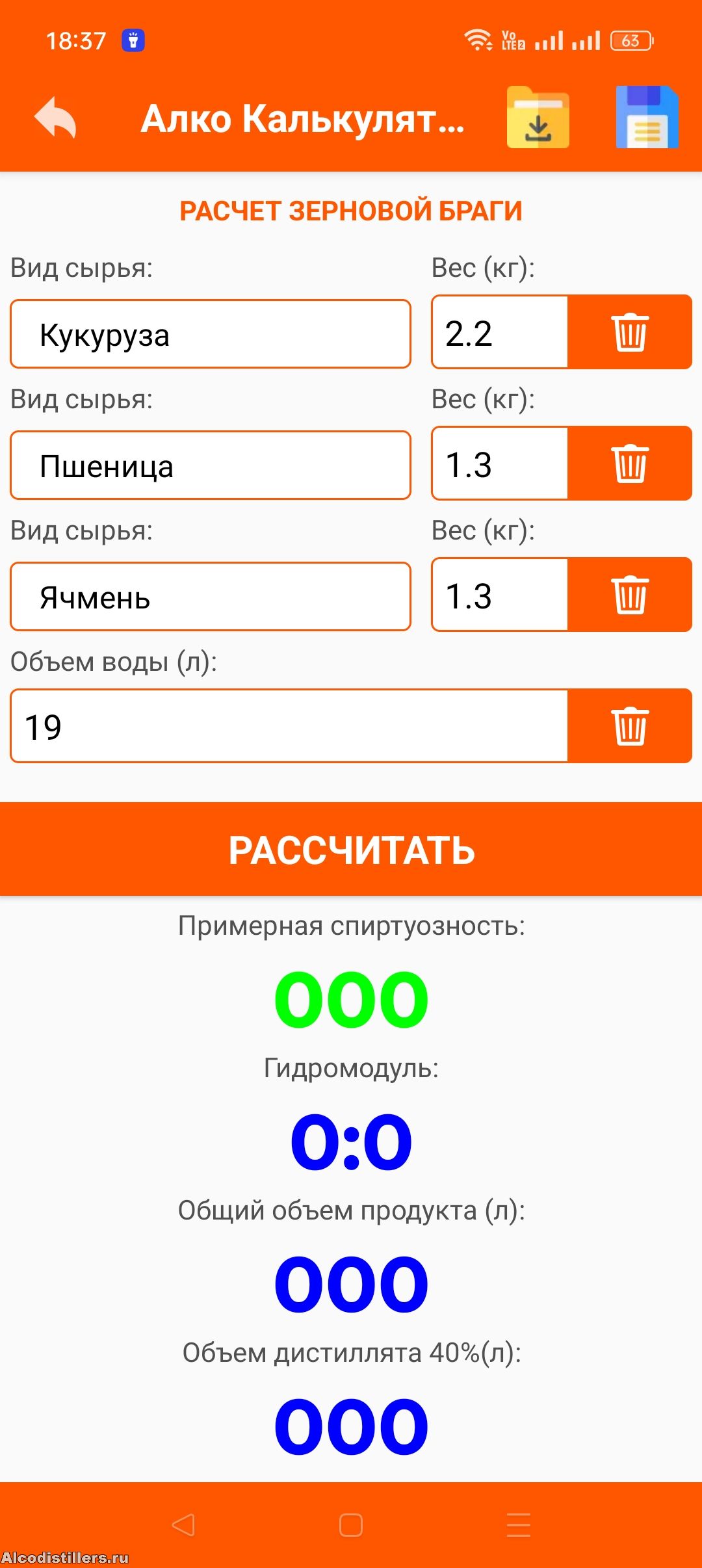Viewport: 702px width, 1568px height.
Task: Delete the Ячмень row with its trash icon
Action: click(630, 595)
